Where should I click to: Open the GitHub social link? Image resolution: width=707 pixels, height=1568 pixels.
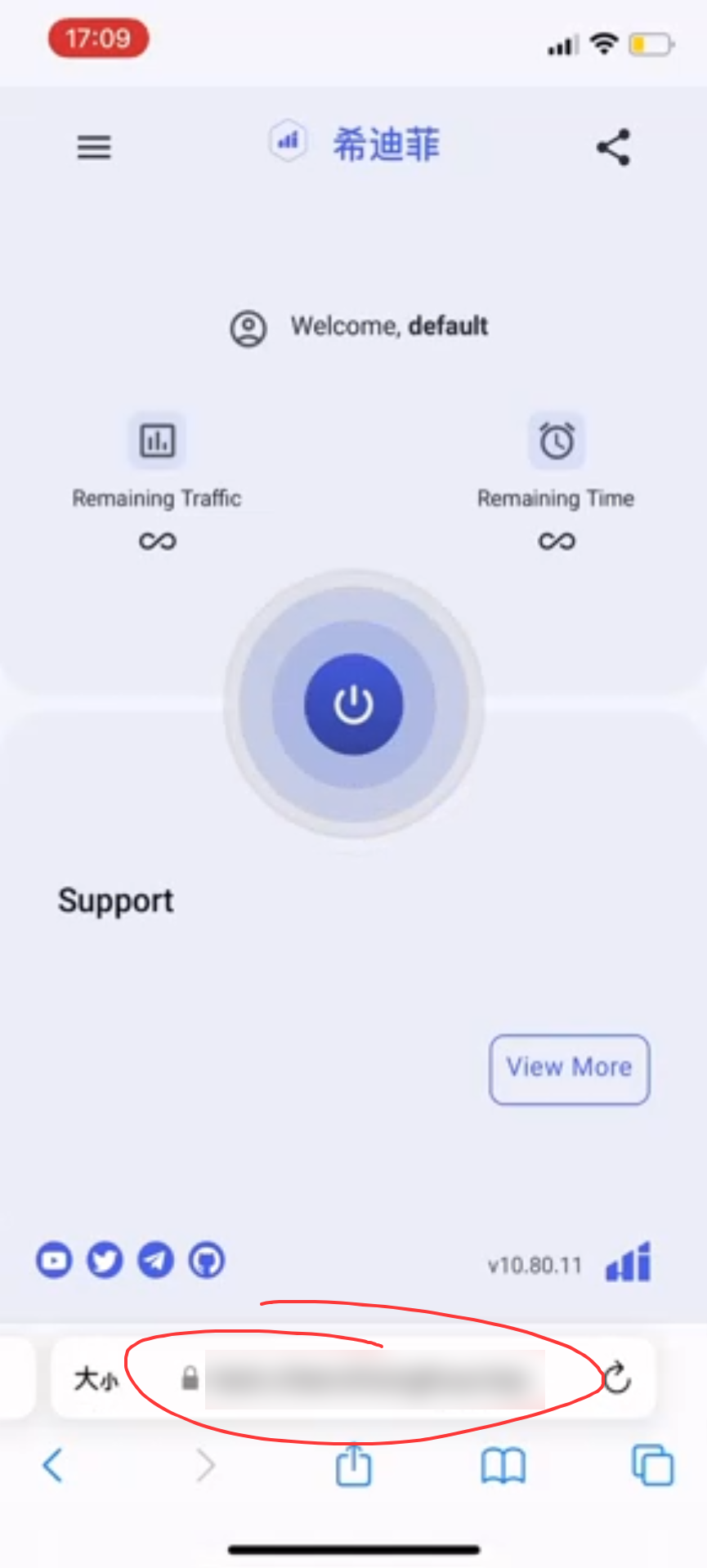[207, 1260]
